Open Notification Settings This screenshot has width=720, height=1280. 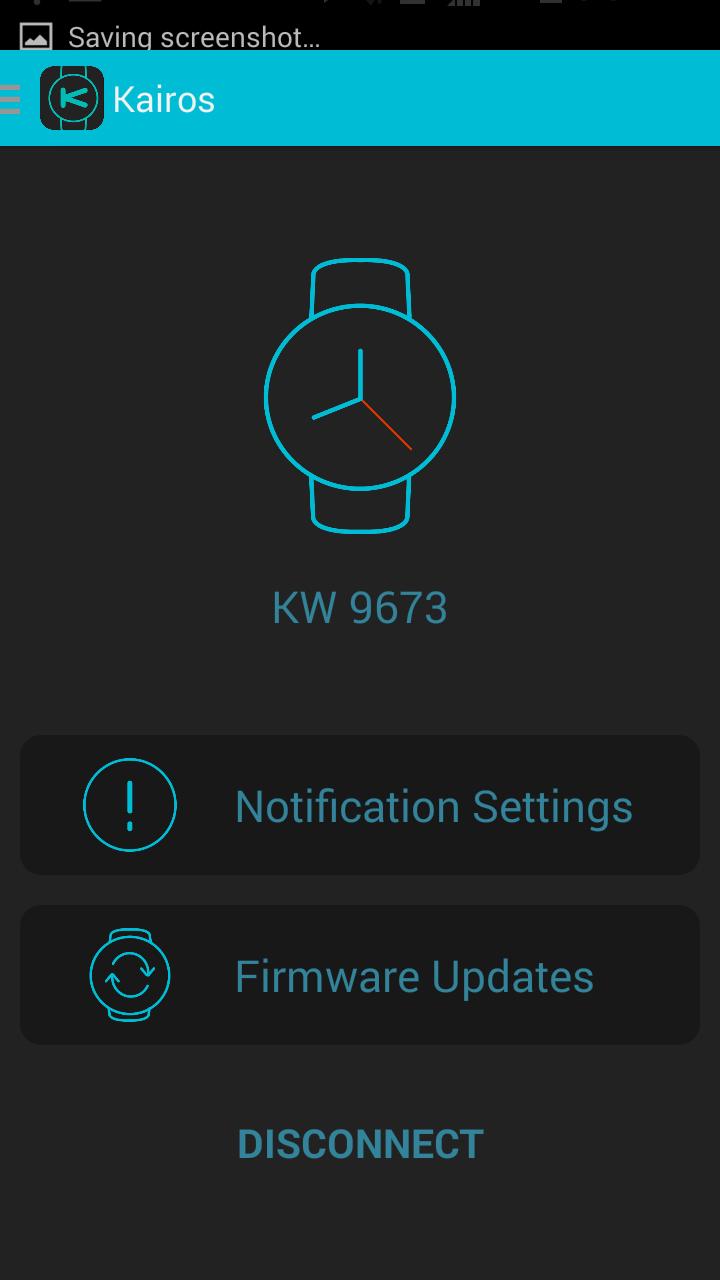point(433,805)
